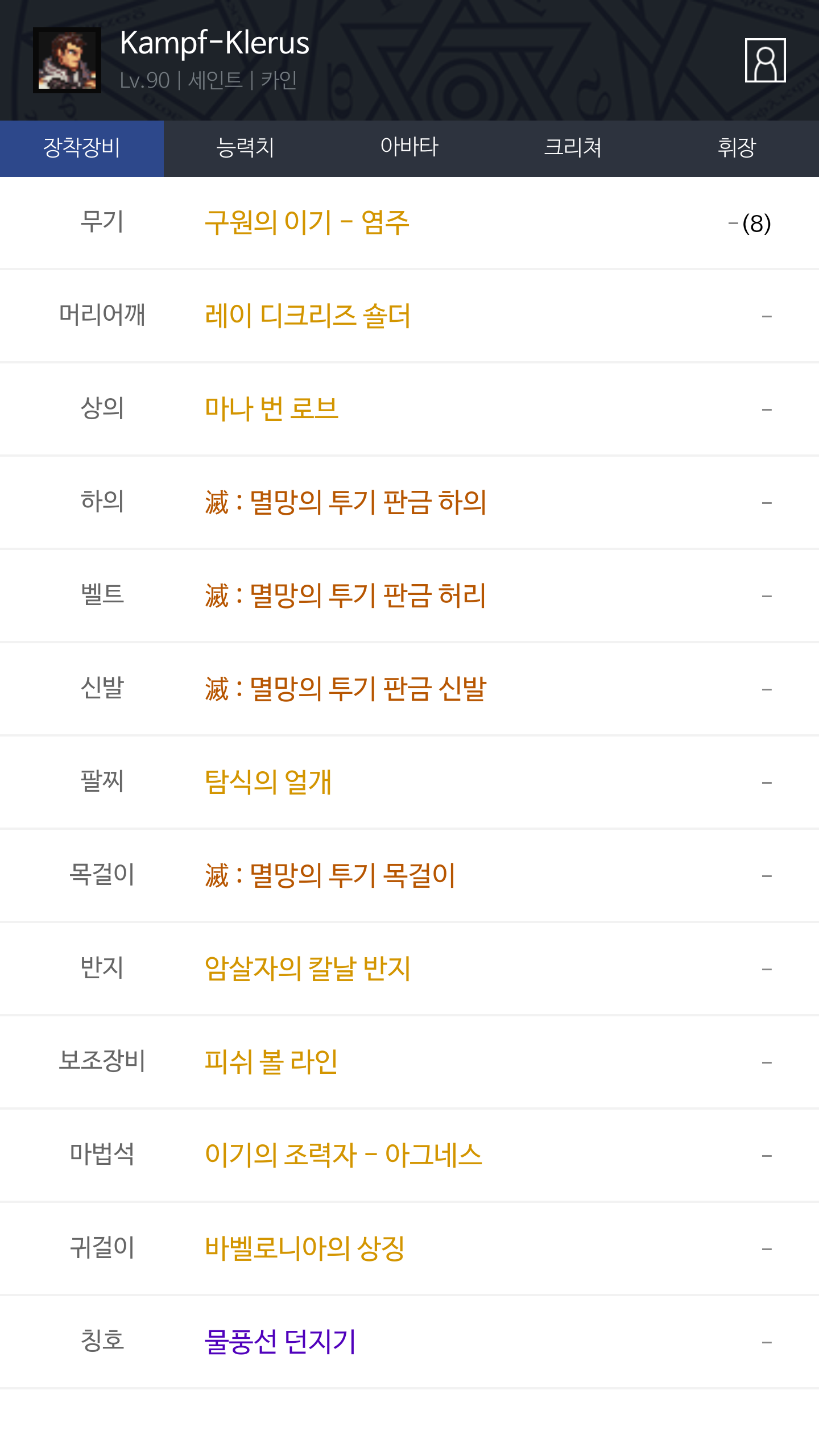Open the 피쉬 볼 라인 item

click(x=272, y=1062)
